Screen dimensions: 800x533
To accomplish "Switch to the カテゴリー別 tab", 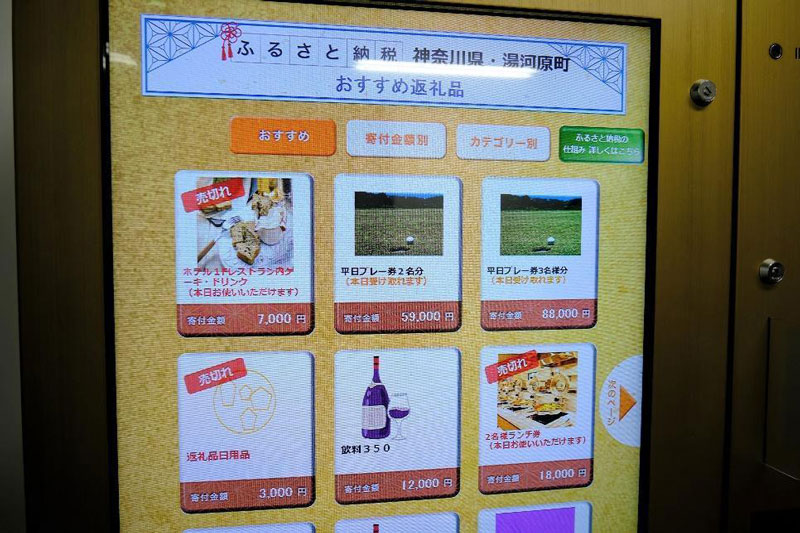I will [503, 142].
